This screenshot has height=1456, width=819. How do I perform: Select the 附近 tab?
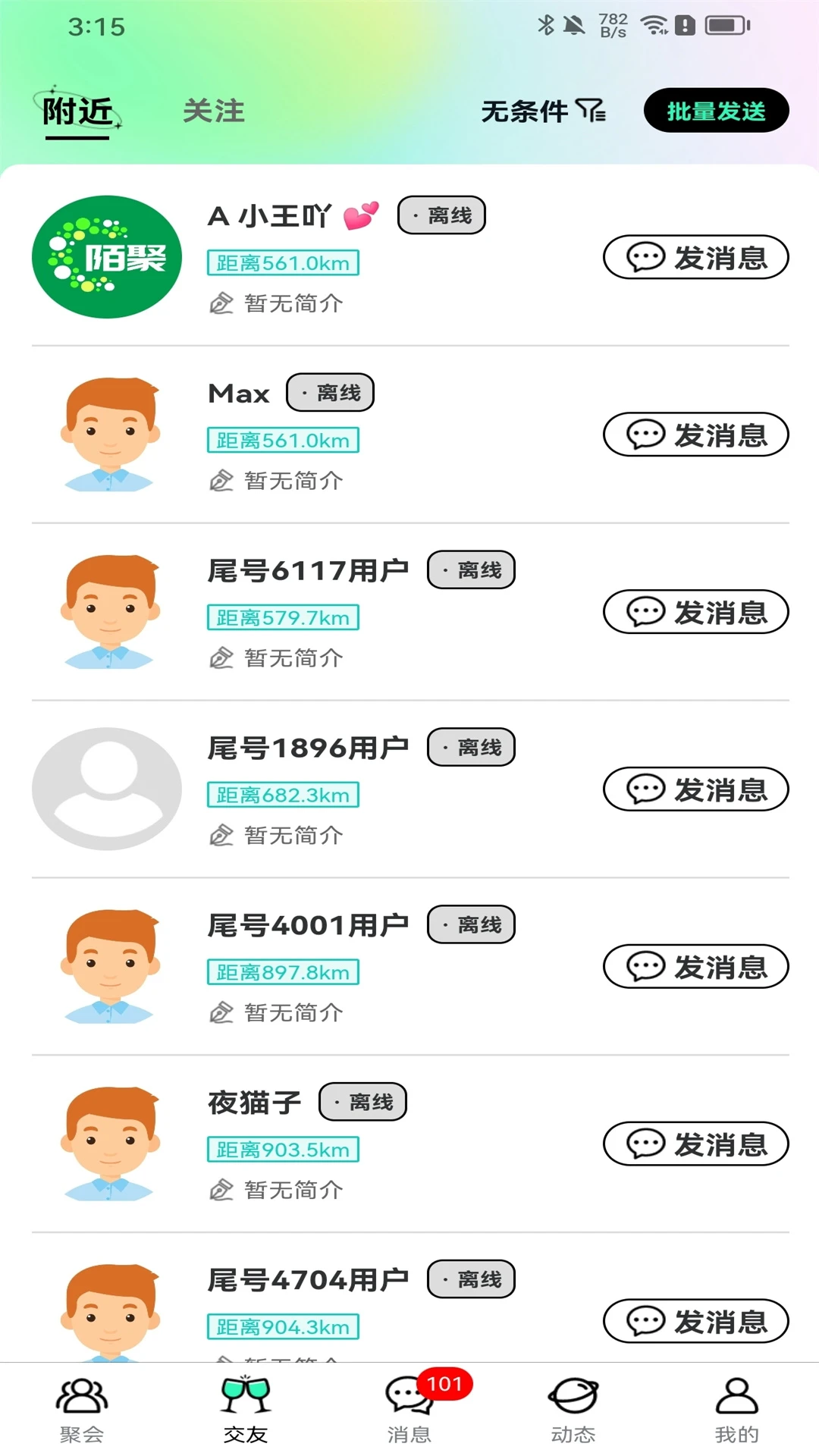click(77, 111)
